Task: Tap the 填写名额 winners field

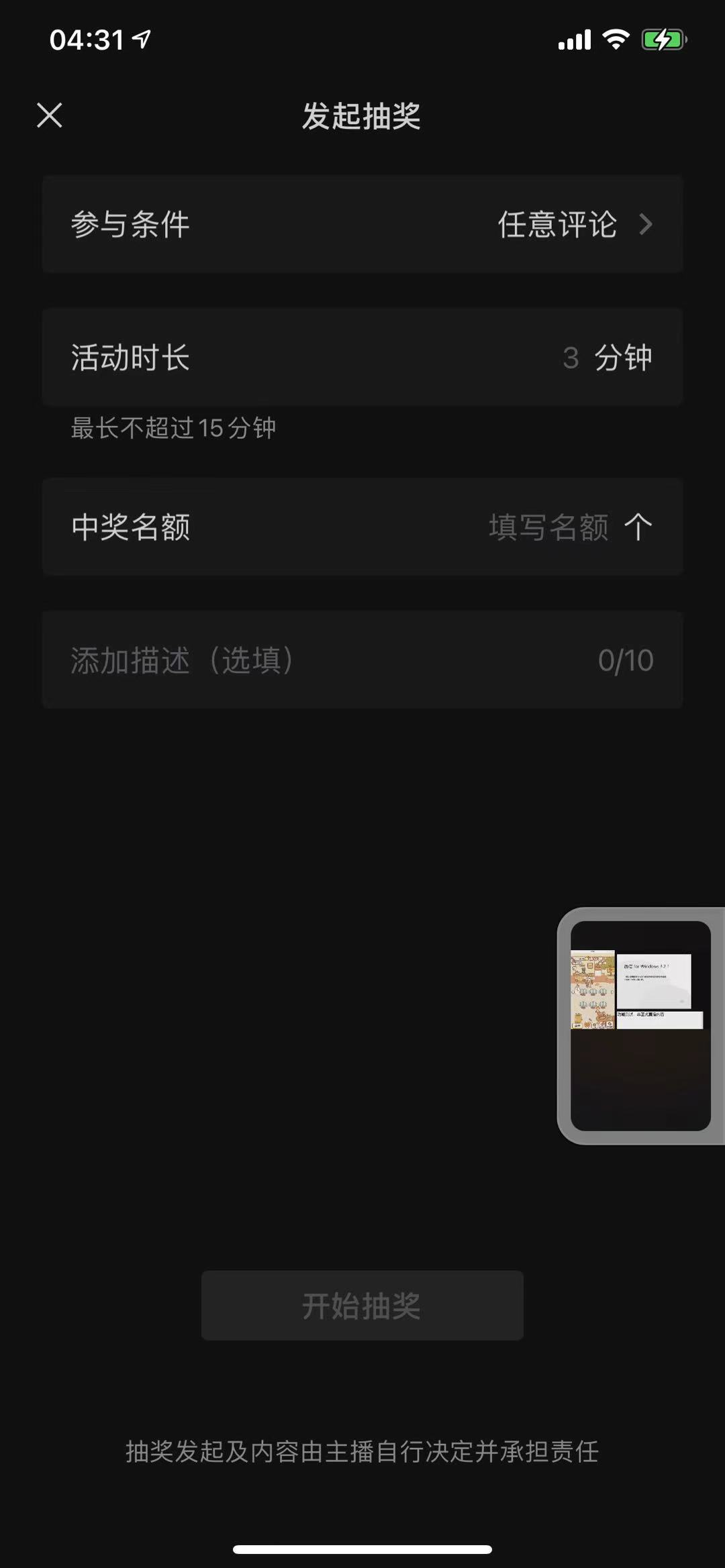Action: point(548,527)
